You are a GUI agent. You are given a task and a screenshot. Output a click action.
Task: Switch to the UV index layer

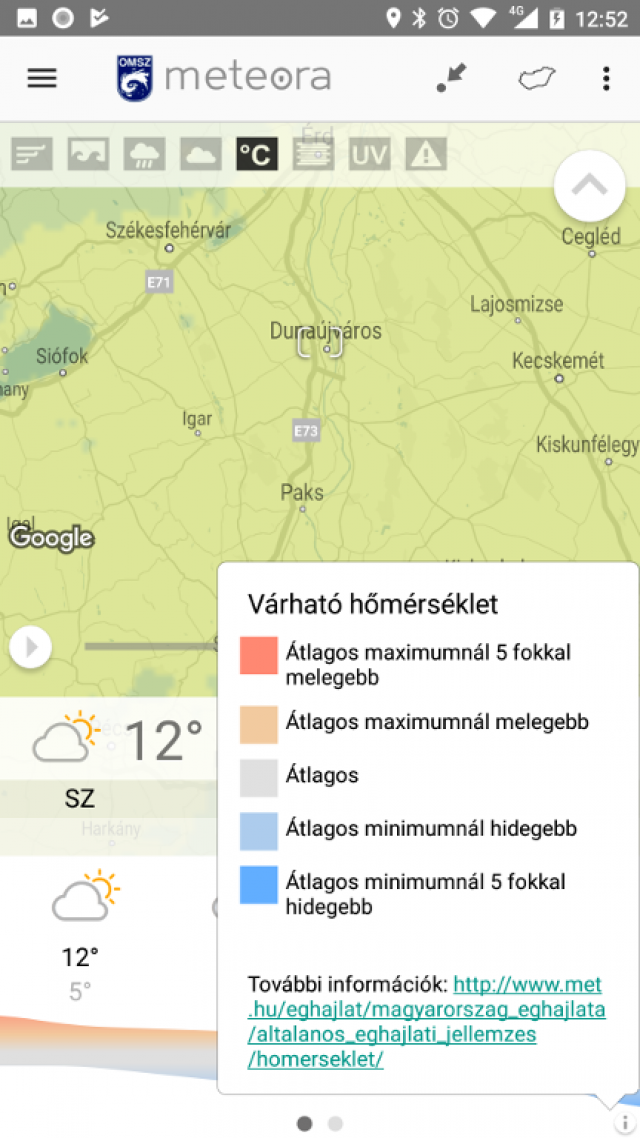tap(369, 154)
